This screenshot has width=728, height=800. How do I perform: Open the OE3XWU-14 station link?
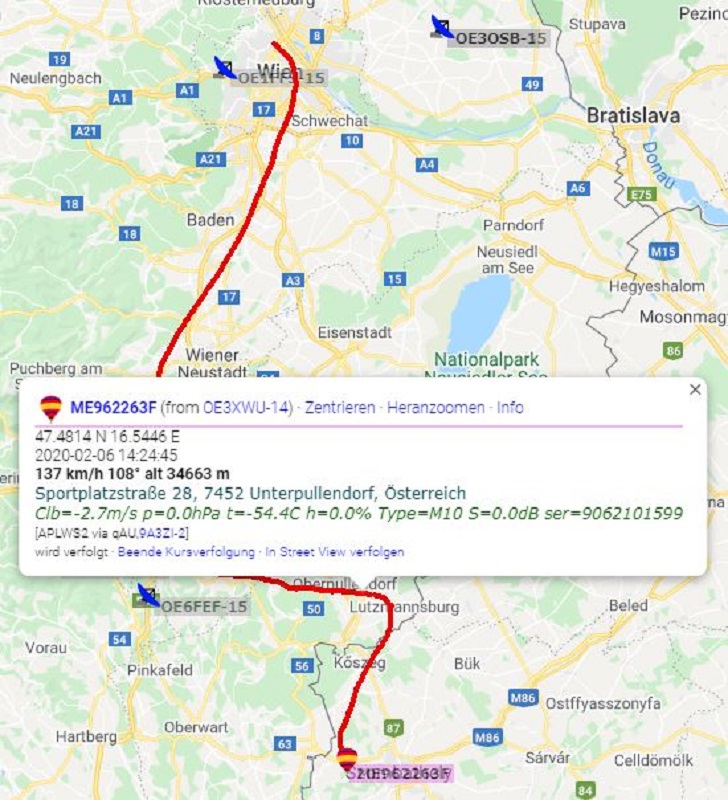[x=246, y=408]
